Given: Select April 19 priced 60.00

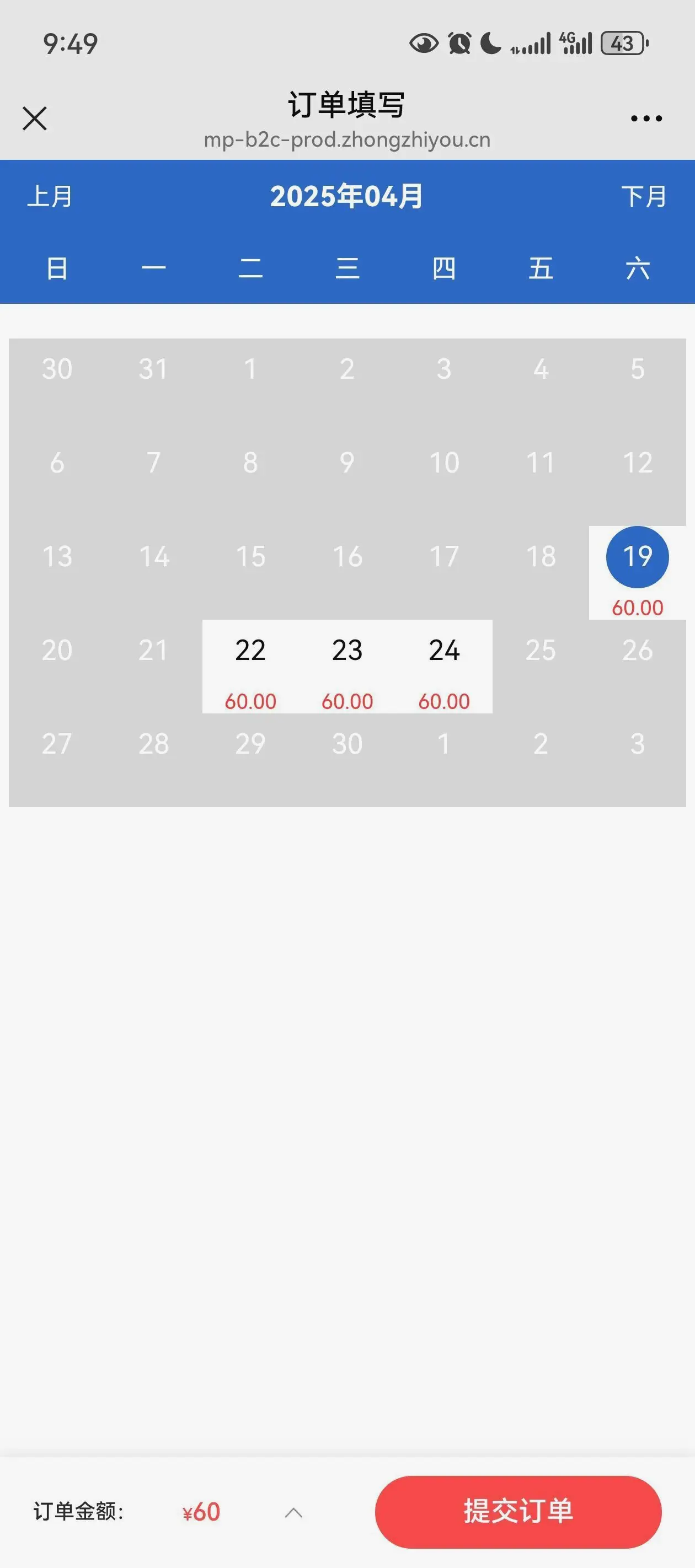Looking at the screenshot, I should click(x=637, y=572).
